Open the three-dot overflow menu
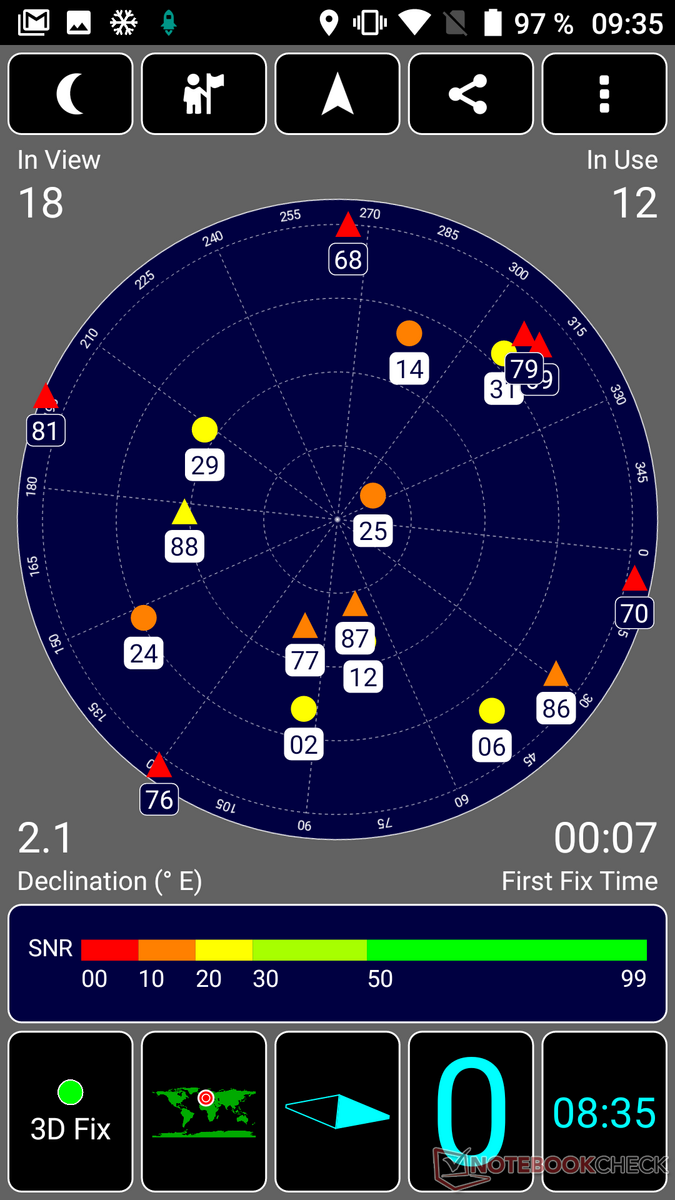The image size is (675, 1200). (604, 94)
